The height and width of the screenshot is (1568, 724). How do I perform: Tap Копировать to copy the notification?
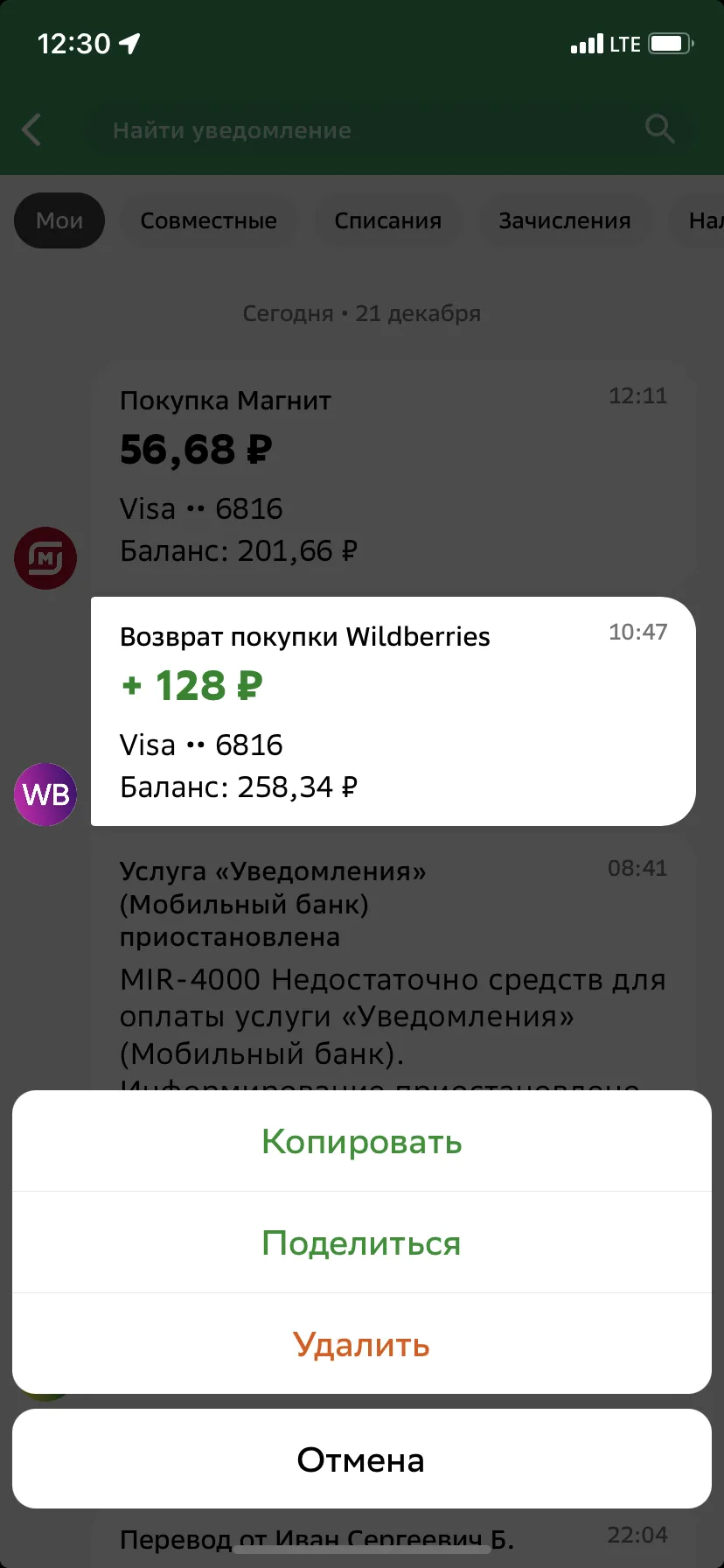361,1141
